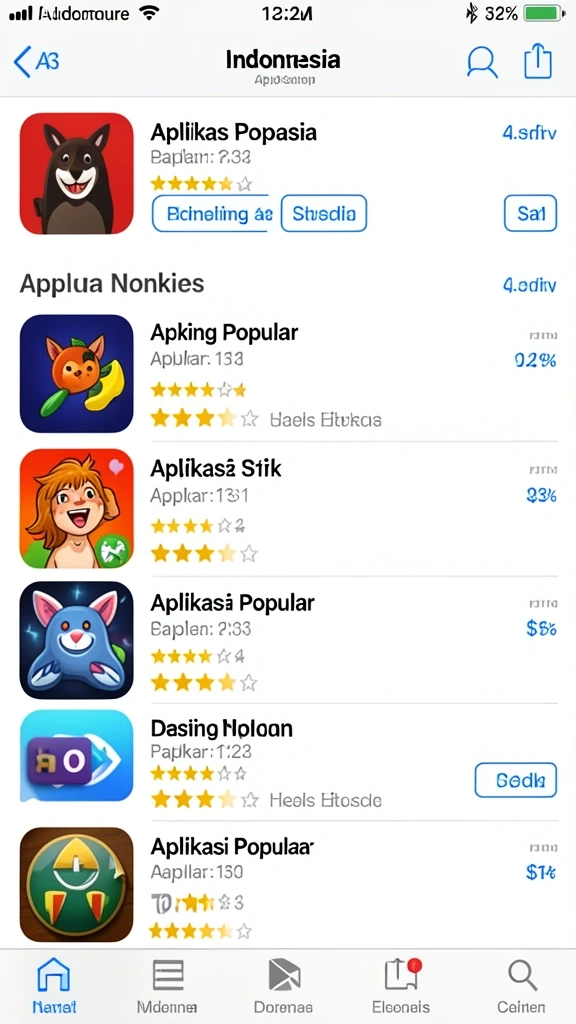Switch to the Dorenas tab
Image resolution: width=576 pixels, height=1024 pixels.
pyautogui.click(x=283, y=985)
